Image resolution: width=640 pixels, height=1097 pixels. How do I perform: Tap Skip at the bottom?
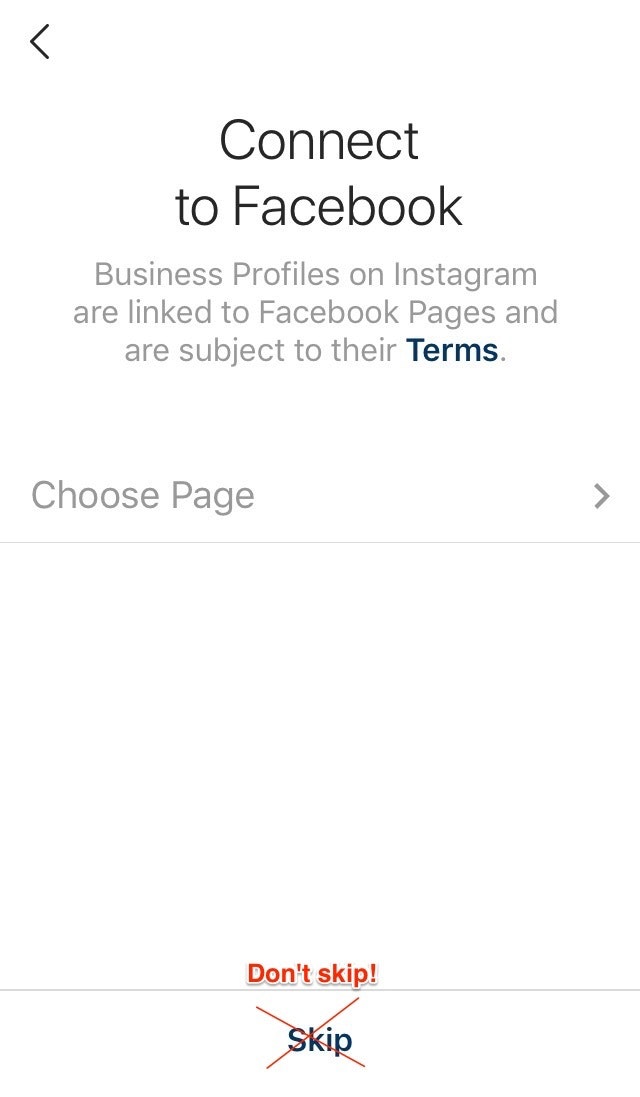[x=320, y=1041]
